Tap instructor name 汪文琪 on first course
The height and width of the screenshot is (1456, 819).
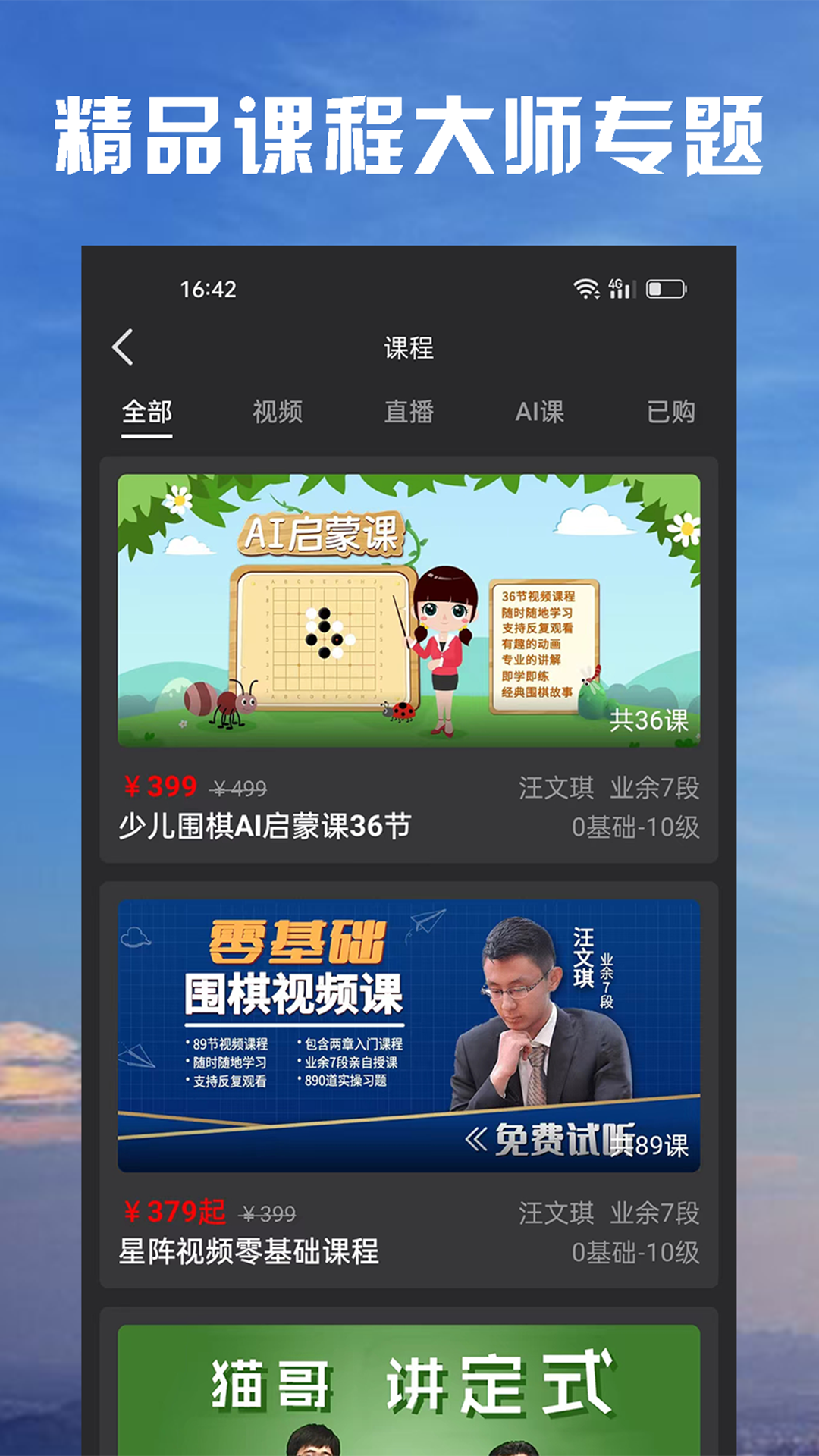tap(557, 789)
